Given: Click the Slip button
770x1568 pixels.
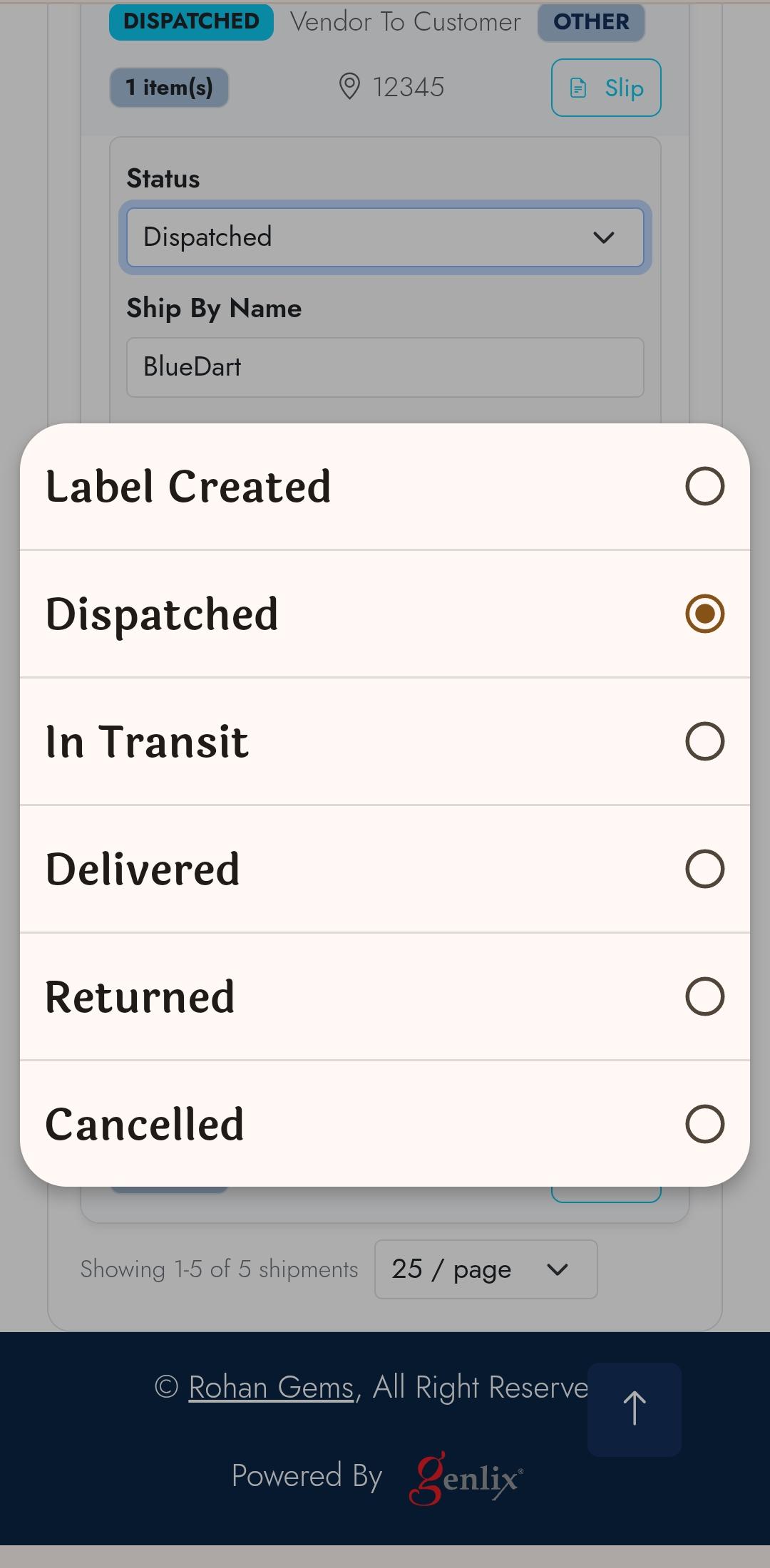Looking at the screenshot, I should 605,88.
